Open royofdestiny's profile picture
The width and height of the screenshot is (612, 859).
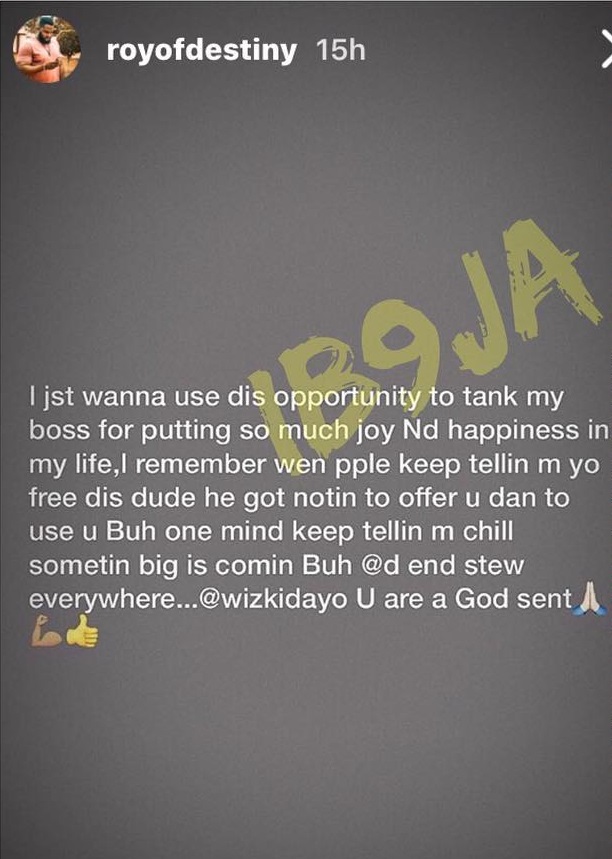46,50
